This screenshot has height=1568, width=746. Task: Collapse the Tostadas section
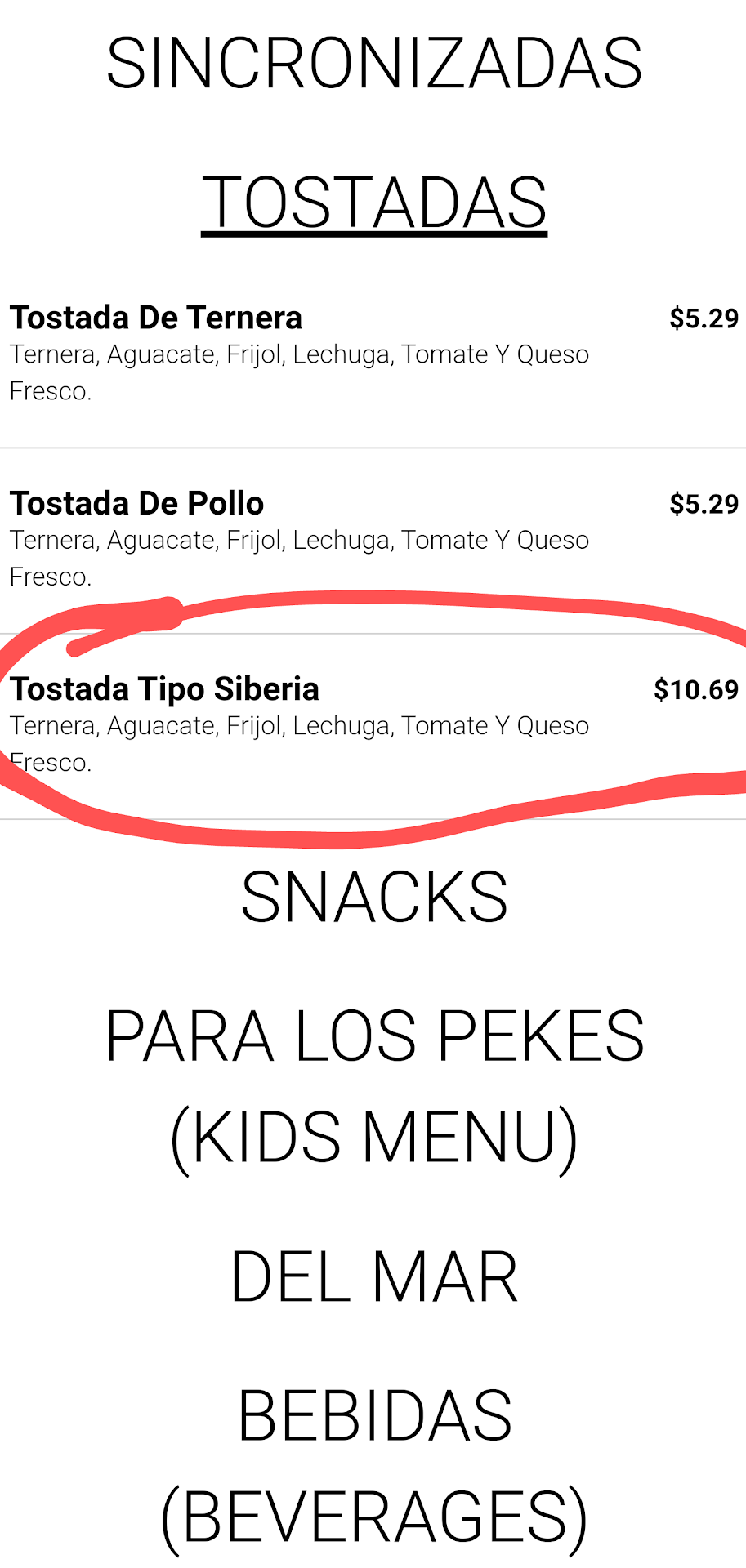(374, 203)
